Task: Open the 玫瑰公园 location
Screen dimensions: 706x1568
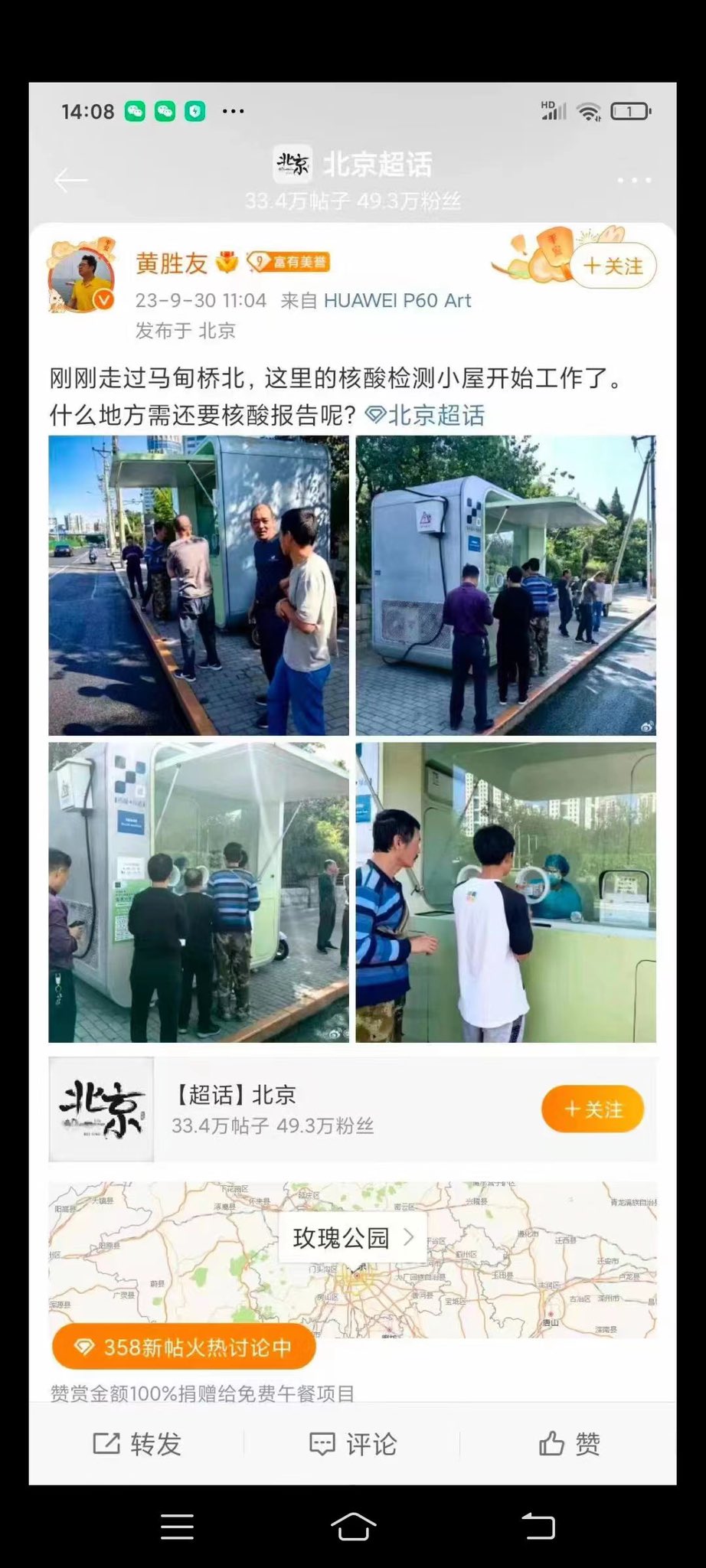Action: (x=351, y=1238)
